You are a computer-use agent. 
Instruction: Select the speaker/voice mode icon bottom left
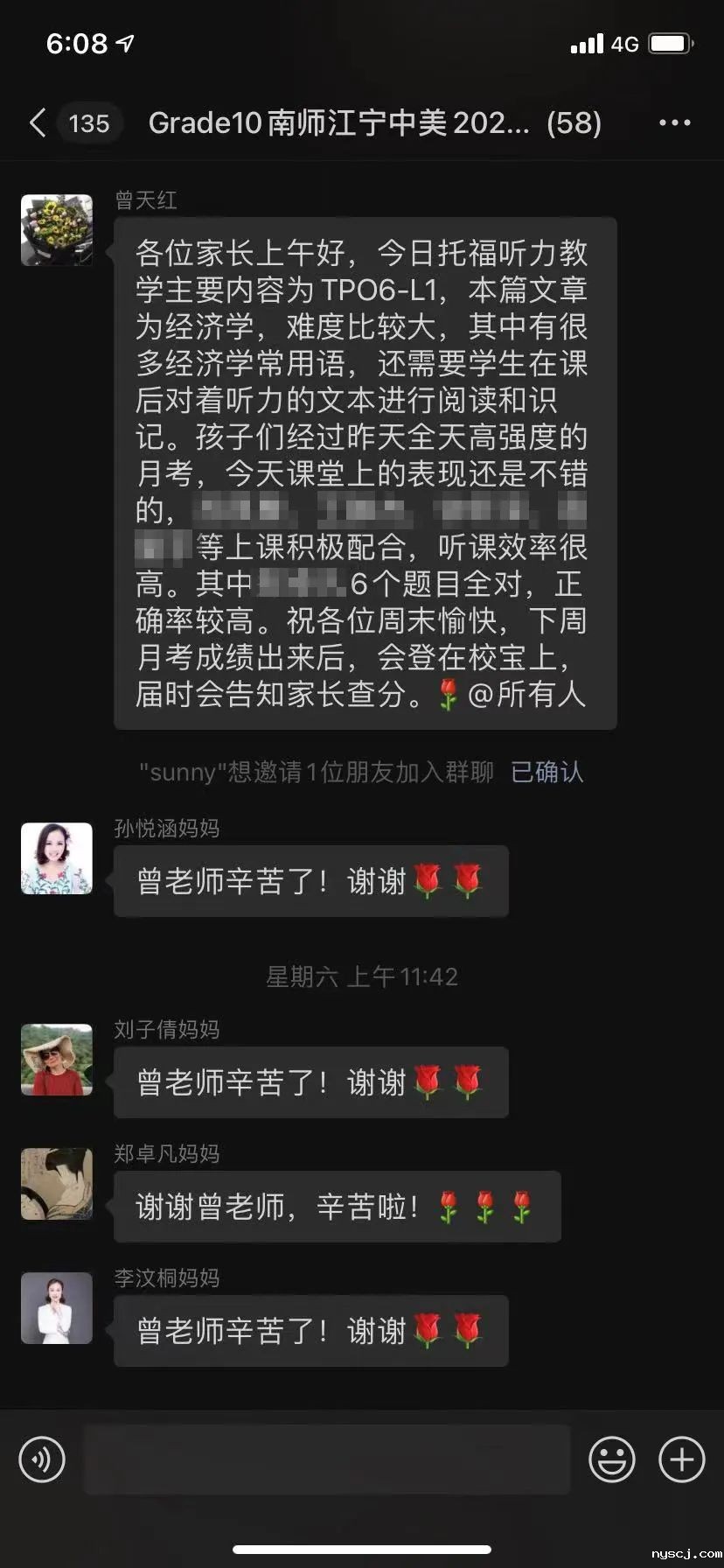click(41, 1459)
